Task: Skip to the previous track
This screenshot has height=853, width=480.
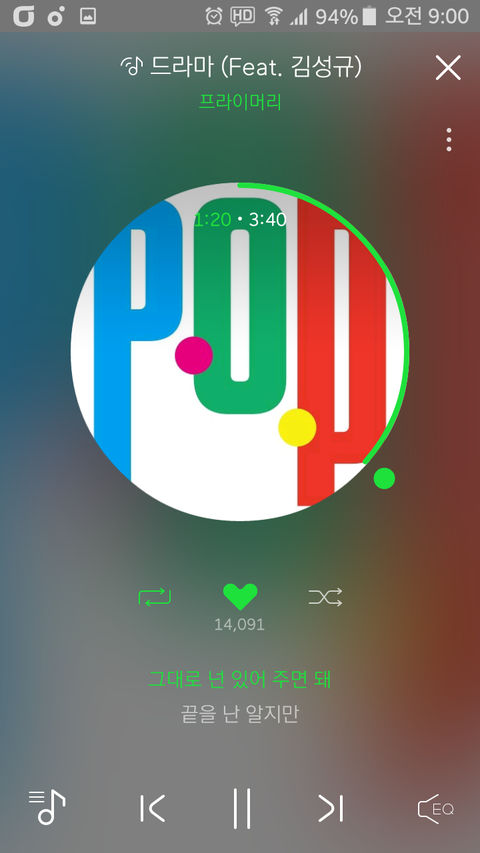Action: pos(152,808)
